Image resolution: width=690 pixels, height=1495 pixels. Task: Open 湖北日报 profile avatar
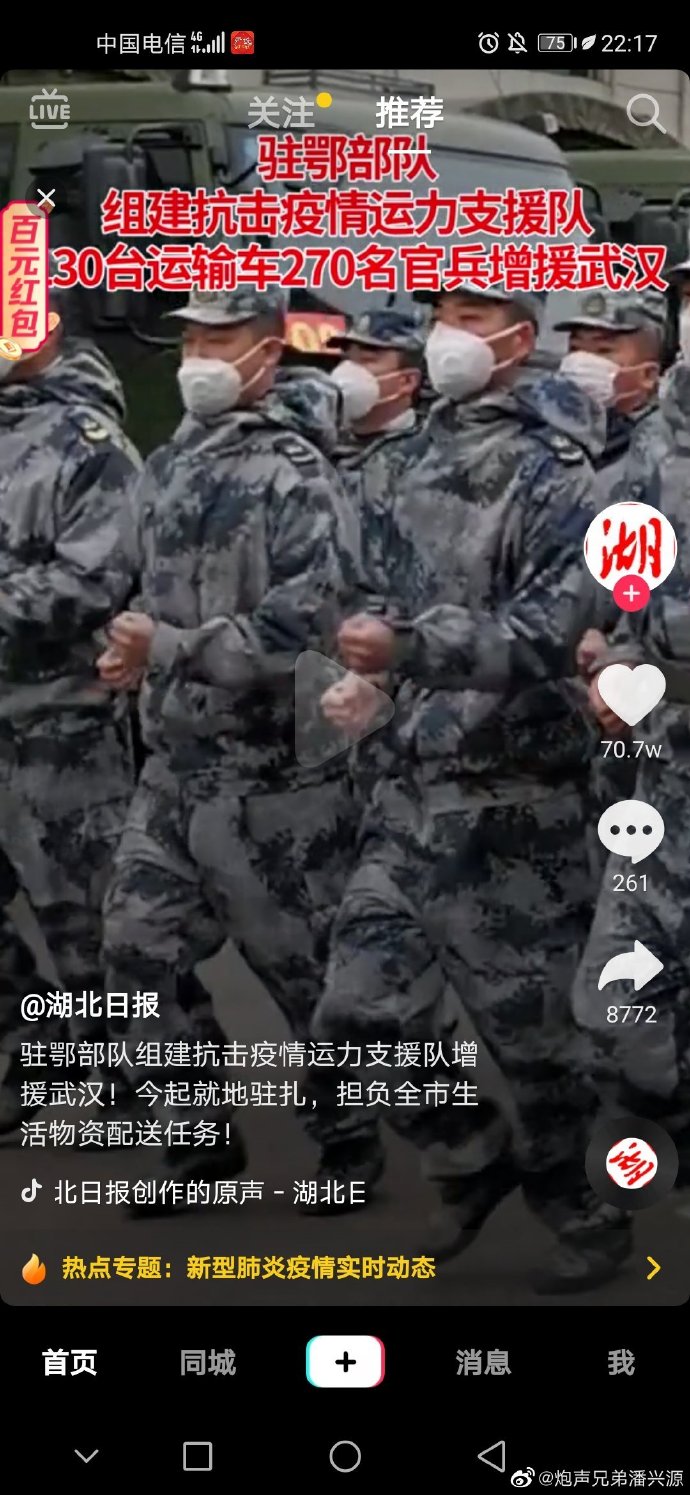coord(630,548)
